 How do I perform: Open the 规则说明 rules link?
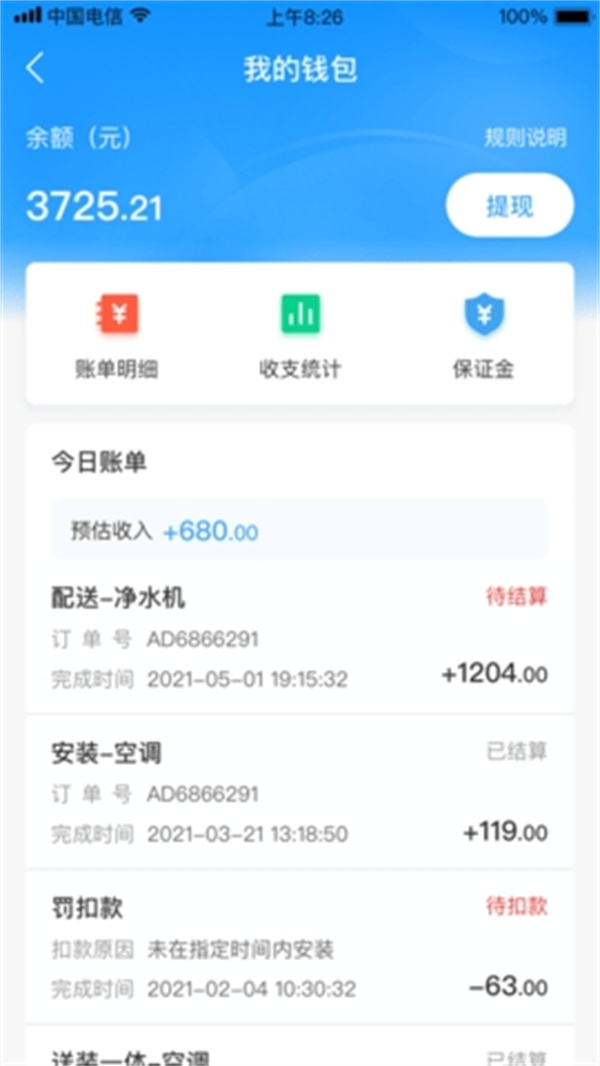click(525, 137)
